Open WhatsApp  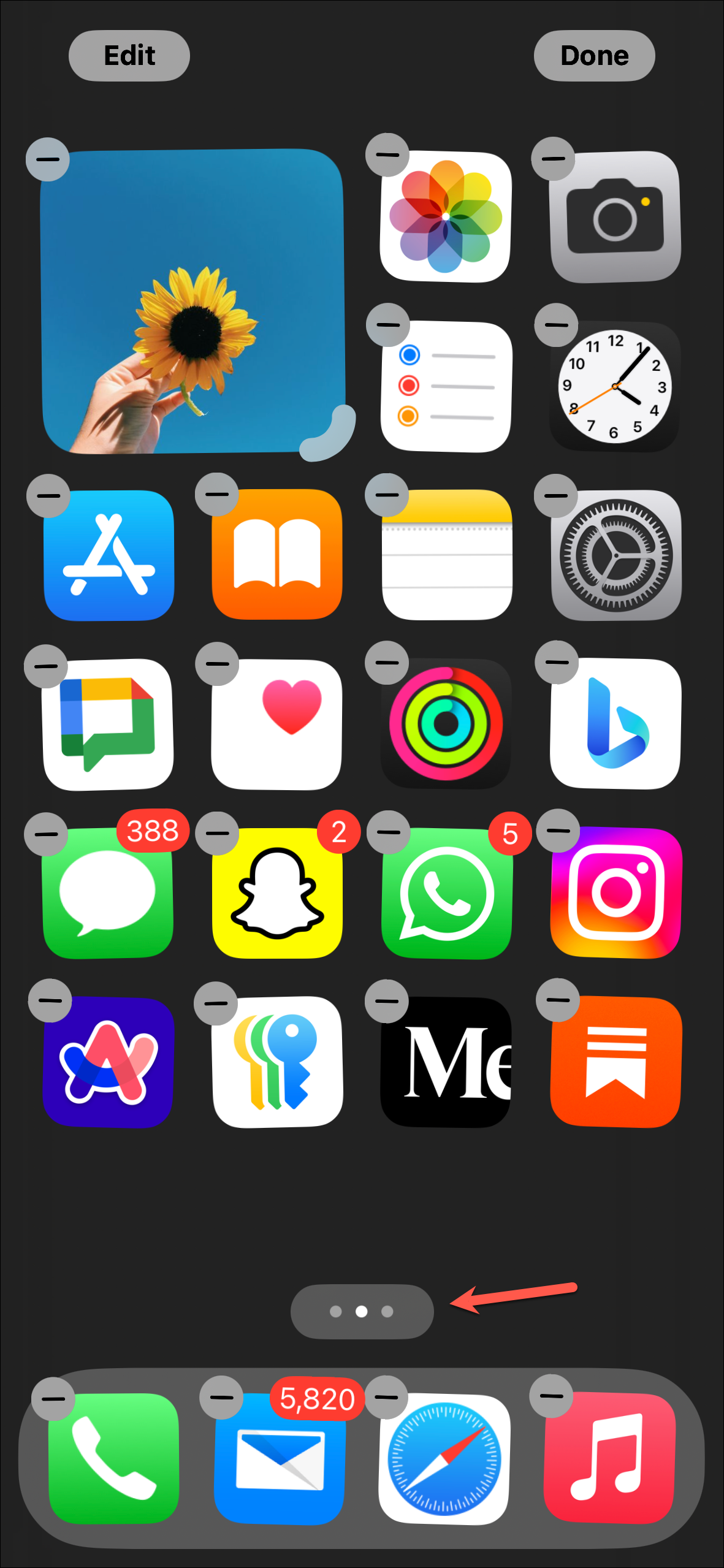tap(446, 894)
